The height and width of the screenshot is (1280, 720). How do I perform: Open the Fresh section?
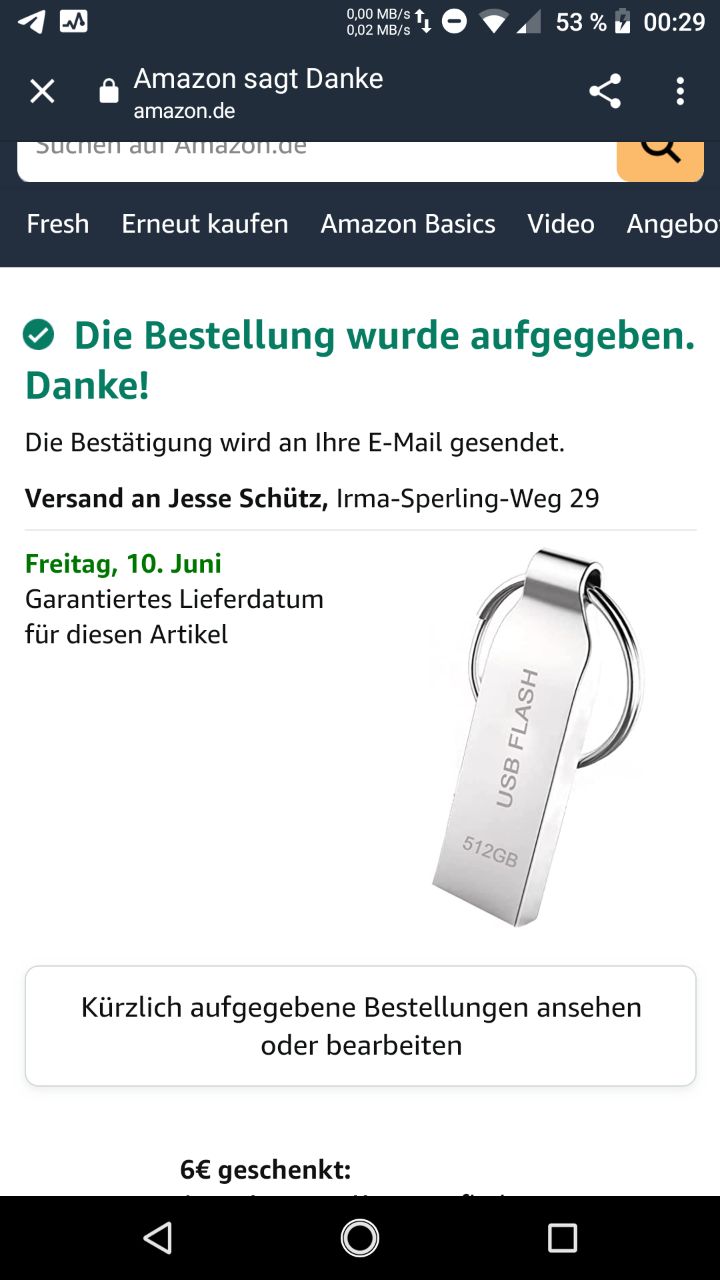tap(58, 224)
